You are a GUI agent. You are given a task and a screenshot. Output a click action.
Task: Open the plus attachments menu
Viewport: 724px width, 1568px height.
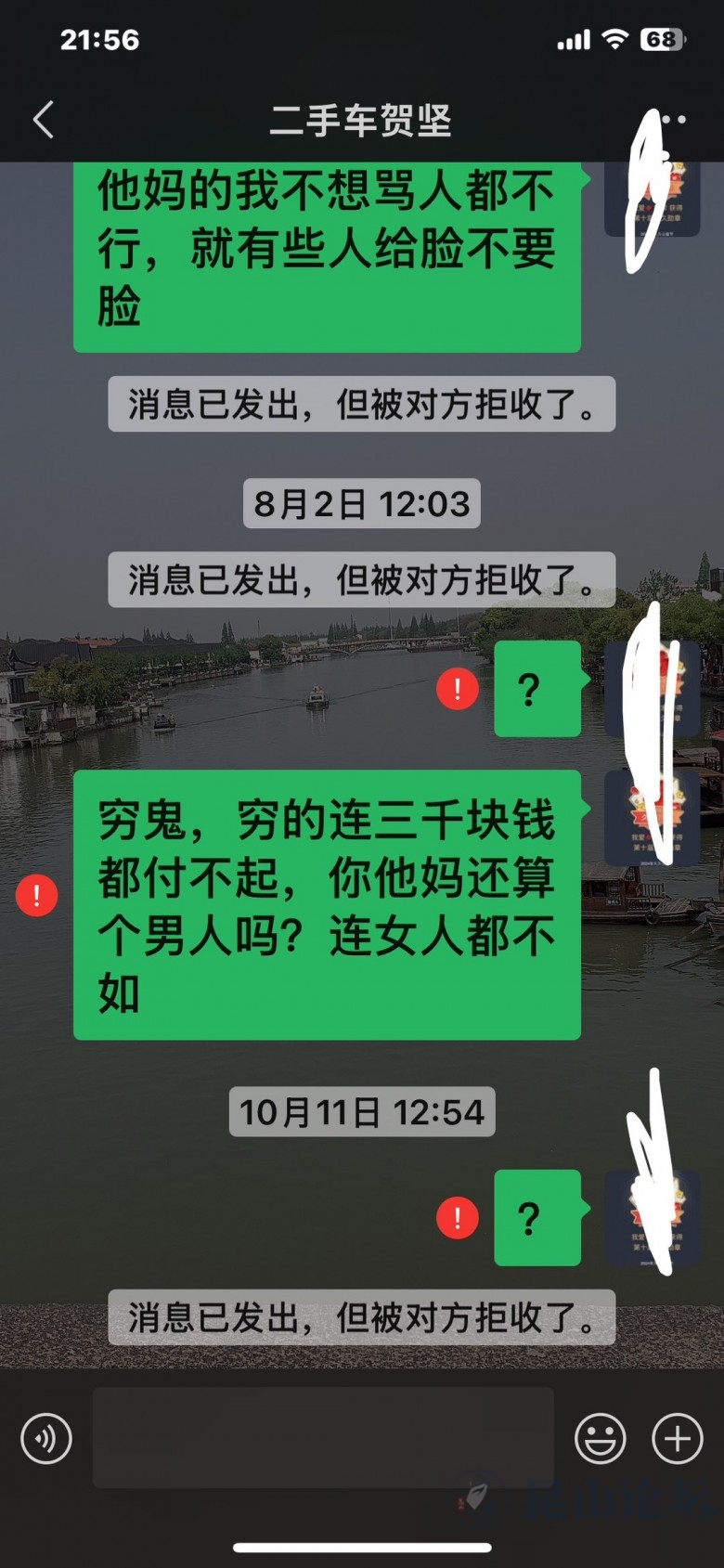point(678,1438)
